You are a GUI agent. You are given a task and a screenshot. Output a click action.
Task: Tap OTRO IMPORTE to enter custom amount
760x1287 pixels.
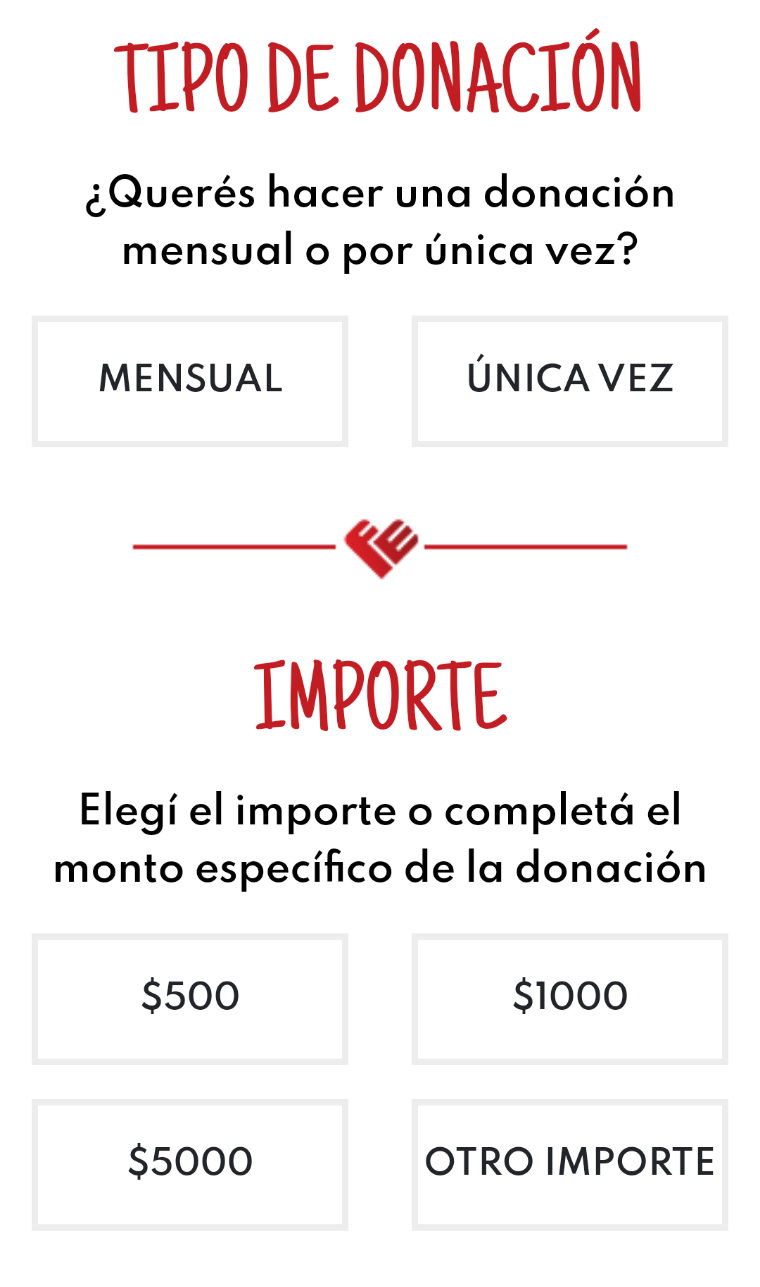[x=570, y=1164]
